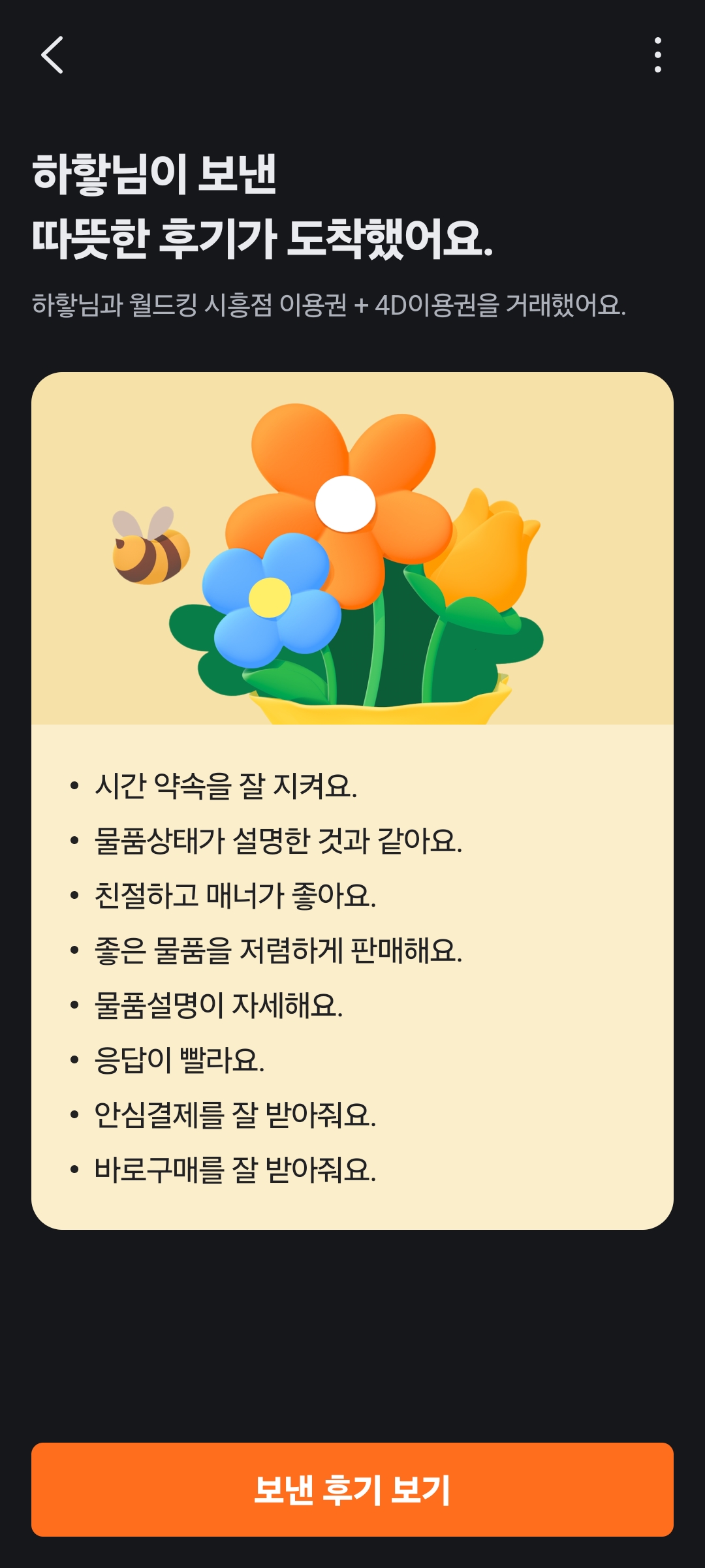
Task: Go back using the top-left arrow
Action: pyautogui.click(x=52, y=55)
